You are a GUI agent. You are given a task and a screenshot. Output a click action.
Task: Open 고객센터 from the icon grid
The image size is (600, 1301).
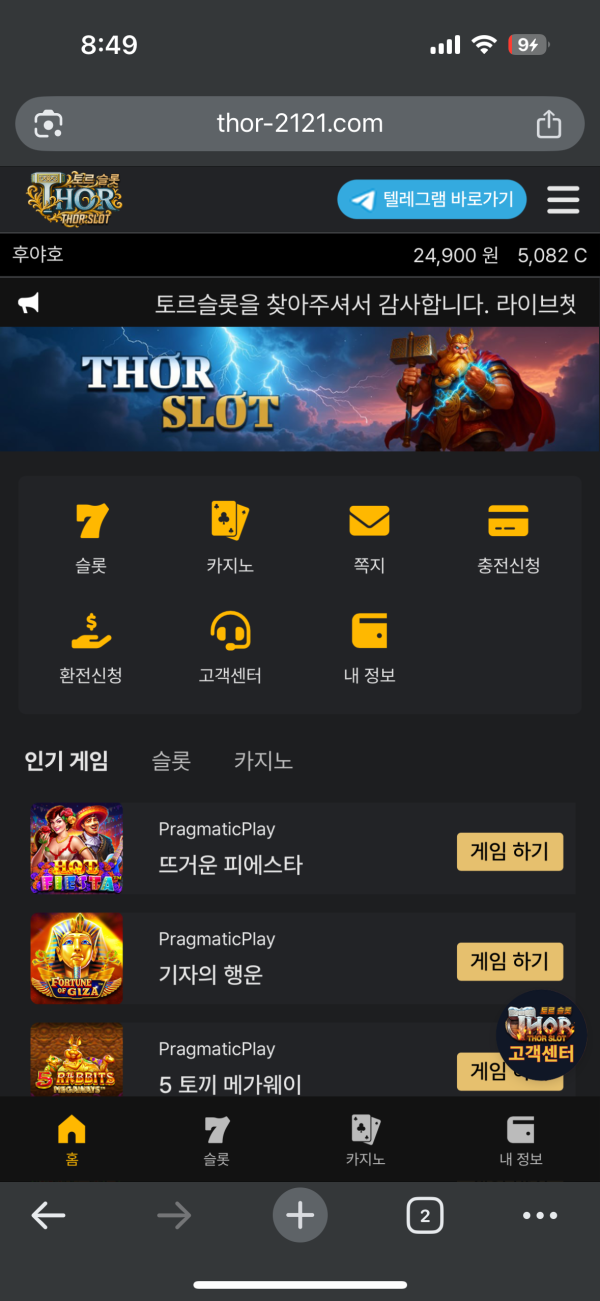pos(230,648)
